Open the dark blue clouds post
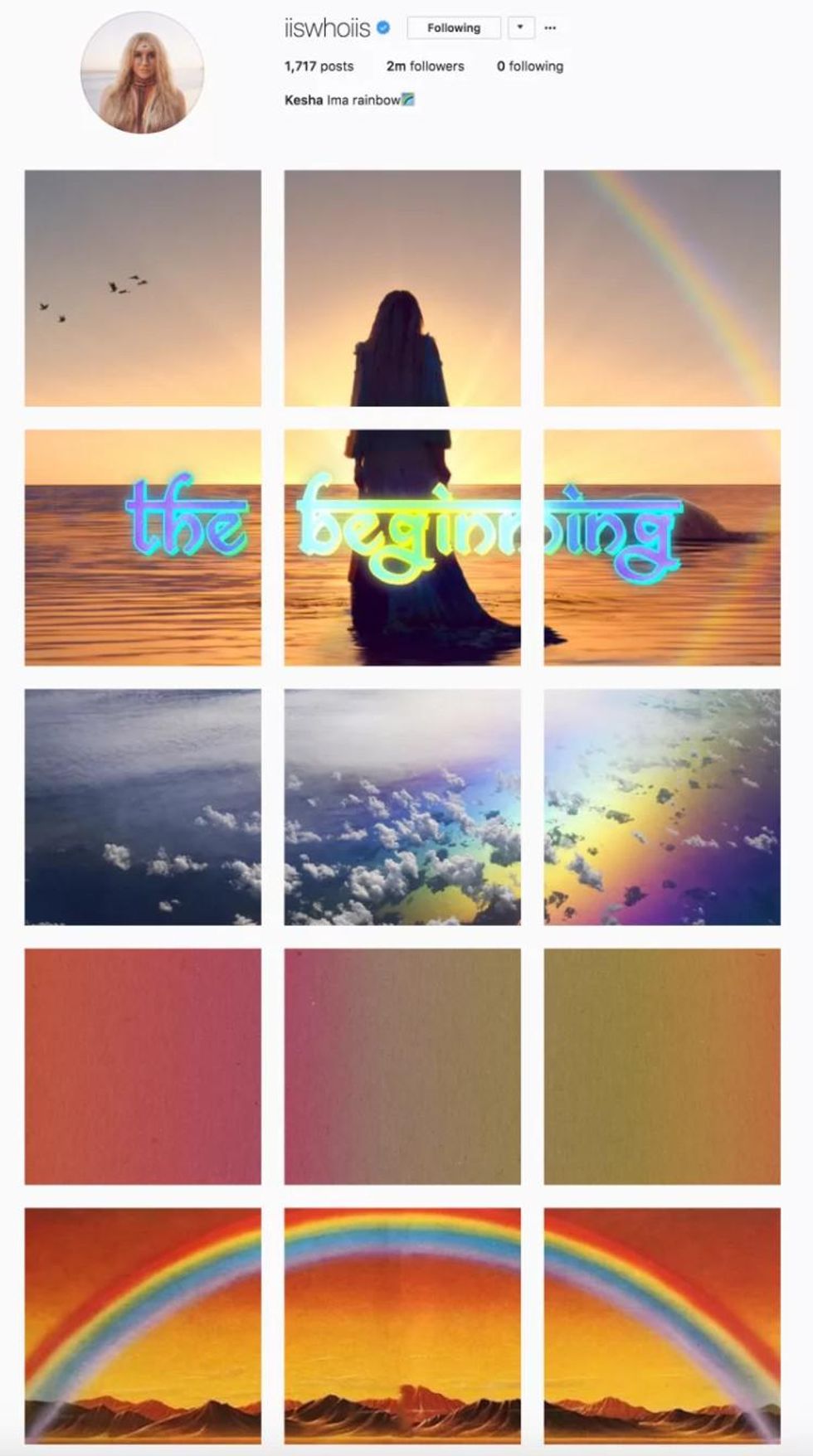The height and width of the screenshot is (1456, 813). pos(143,807)
